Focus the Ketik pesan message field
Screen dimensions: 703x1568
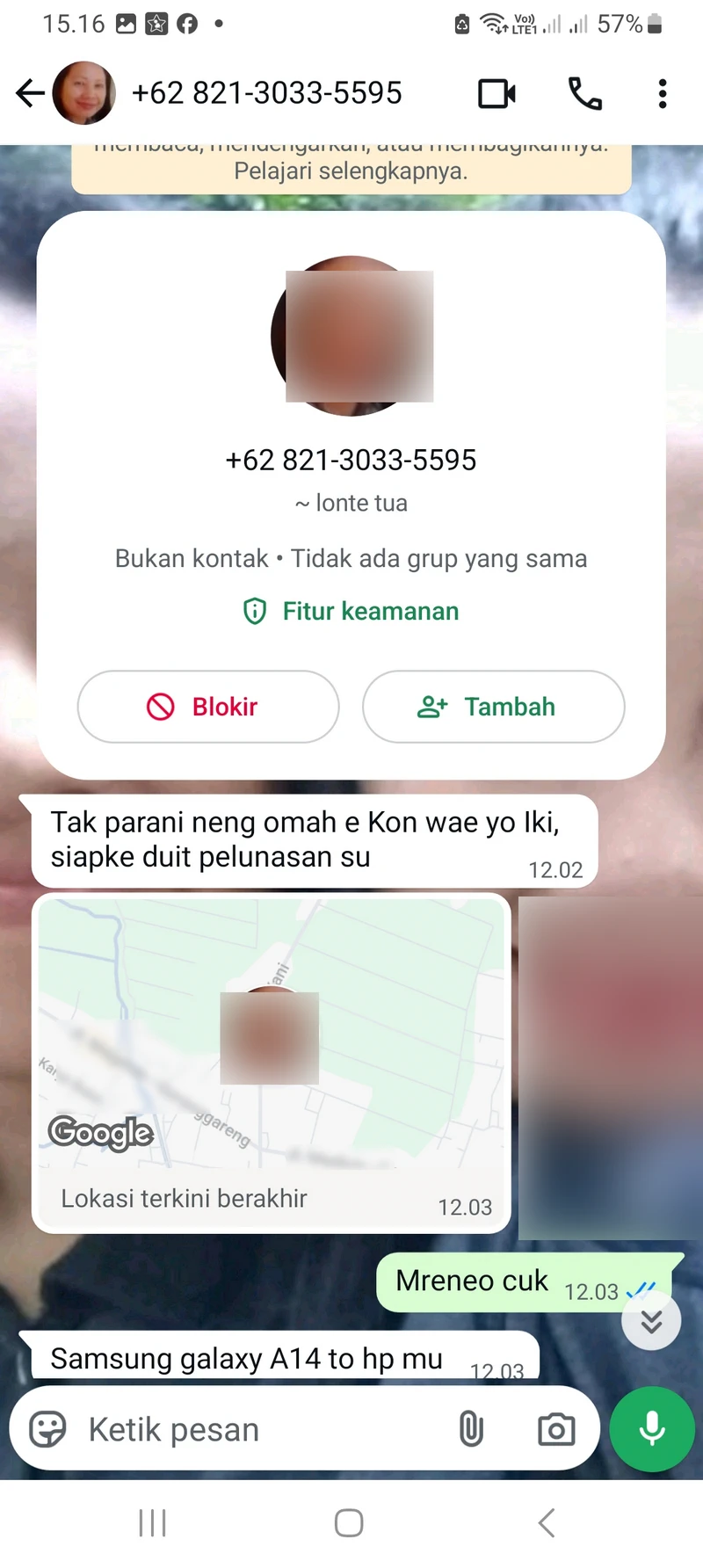coord(264,1429)
